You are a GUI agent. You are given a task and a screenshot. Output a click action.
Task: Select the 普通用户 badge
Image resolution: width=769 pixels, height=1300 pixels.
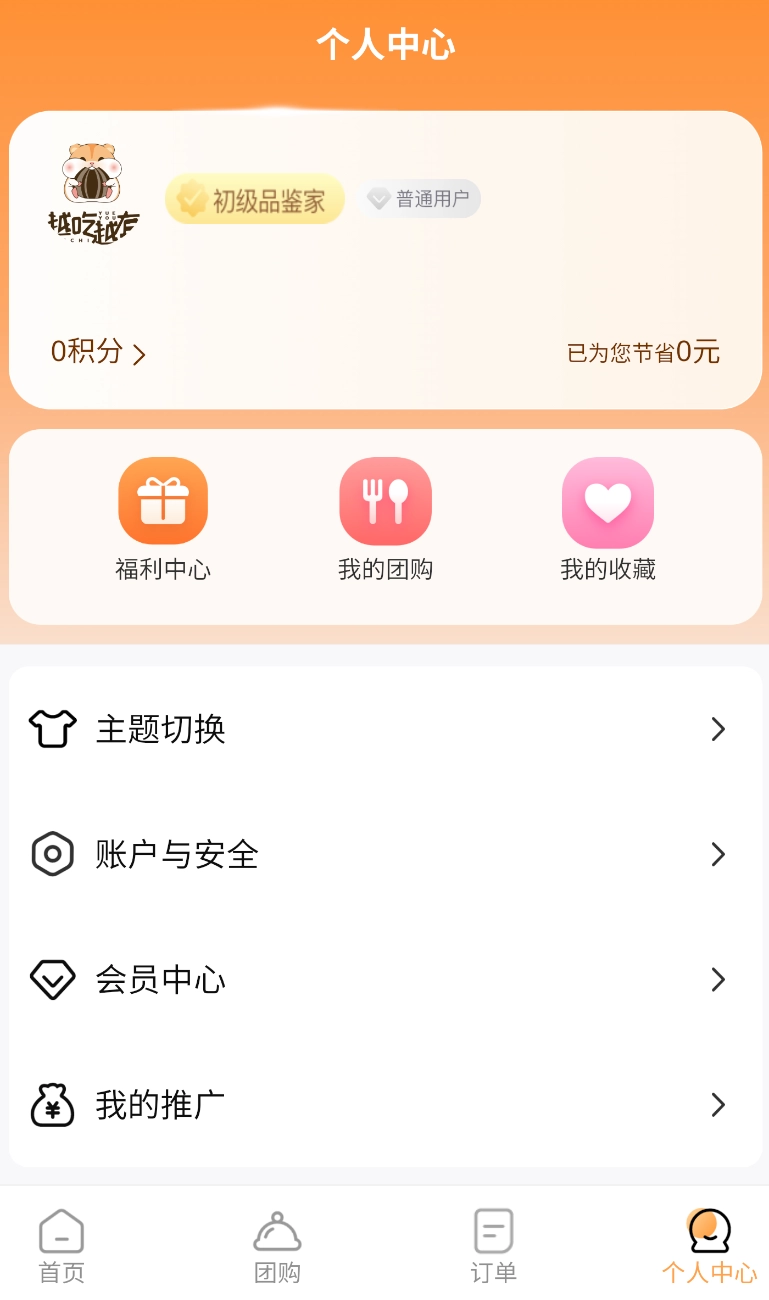(x=419, y=199)
